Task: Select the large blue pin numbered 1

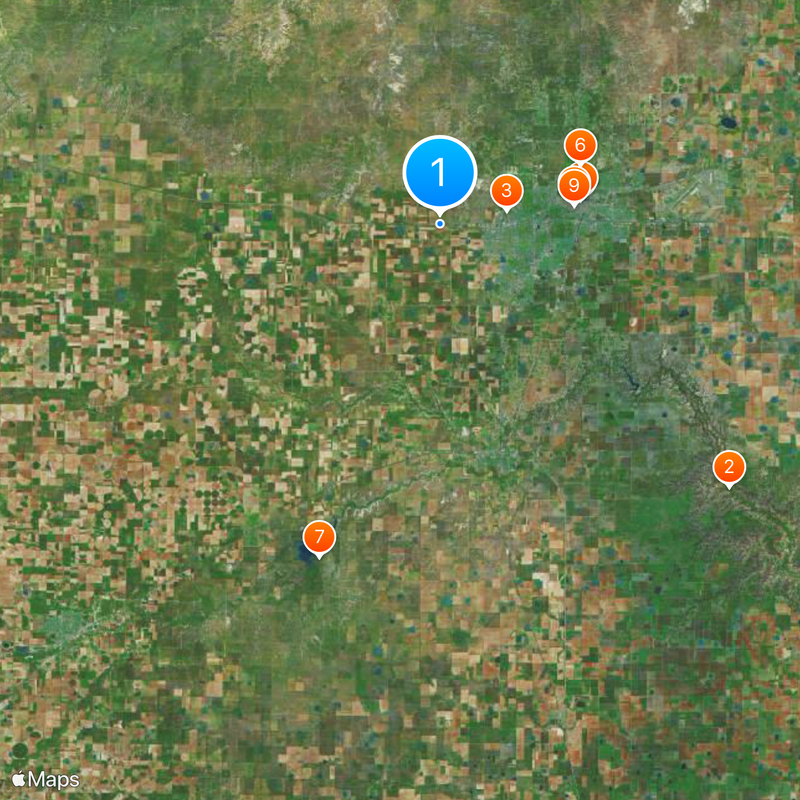Action: point(439,172)
